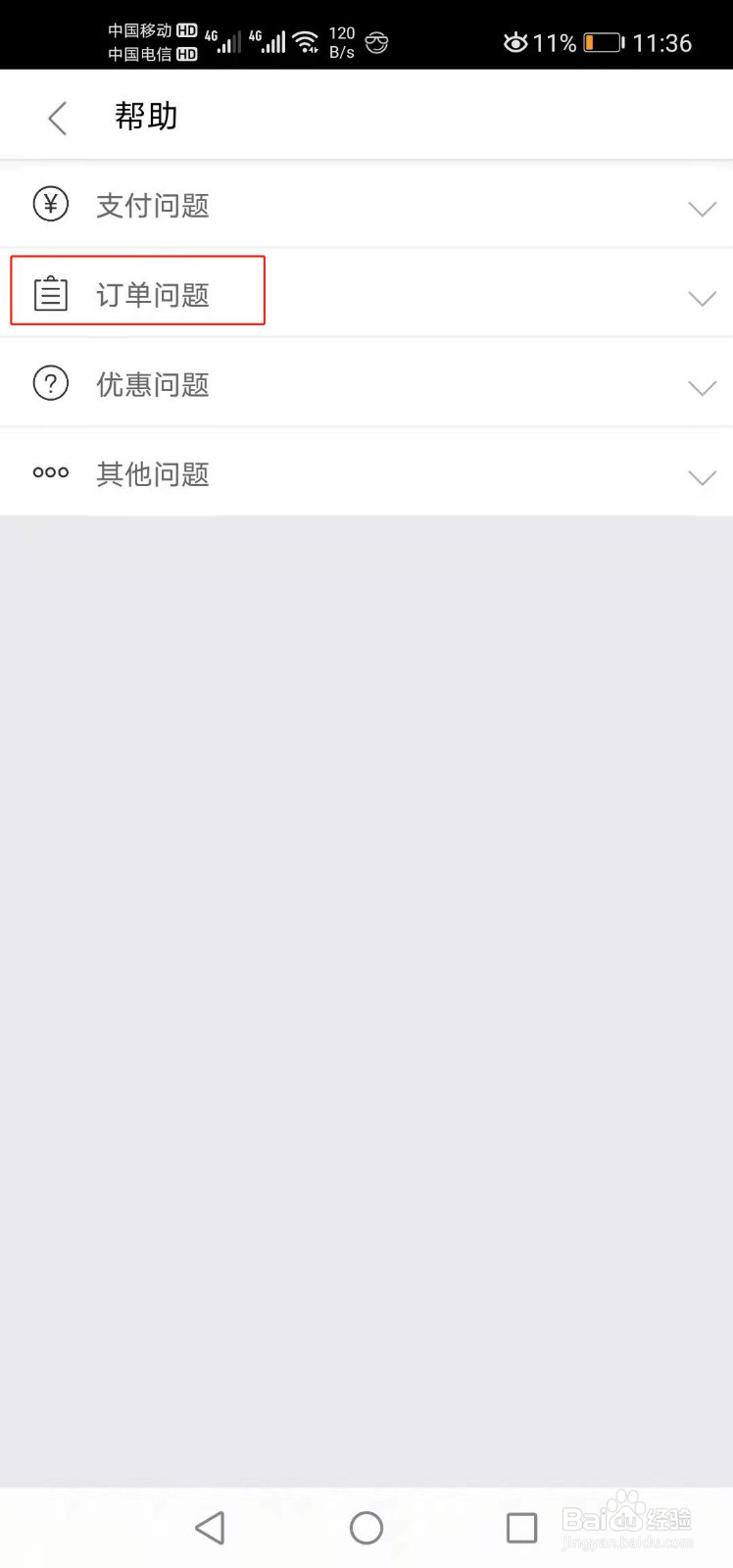Click the 4G mobile signal indicator
Viewport: 733px width, 1568px height.
coord(226,41)
